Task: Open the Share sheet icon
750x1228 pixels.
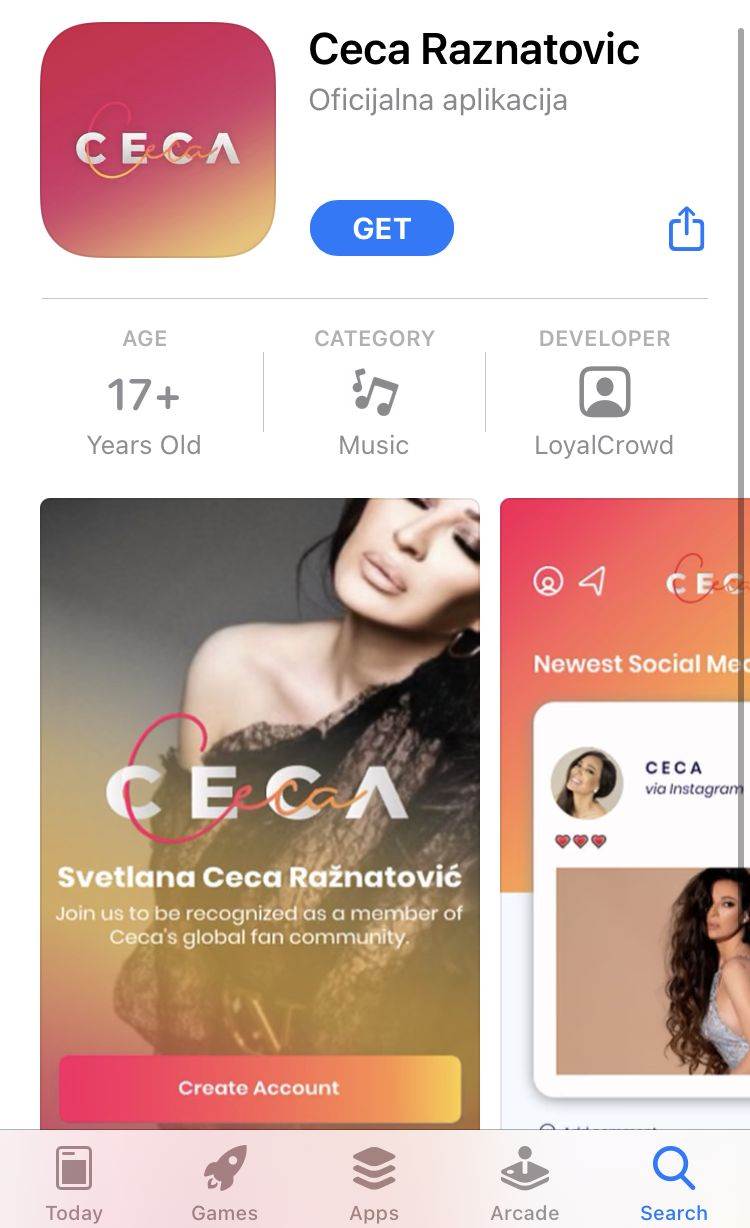Action: pos(686,228)
